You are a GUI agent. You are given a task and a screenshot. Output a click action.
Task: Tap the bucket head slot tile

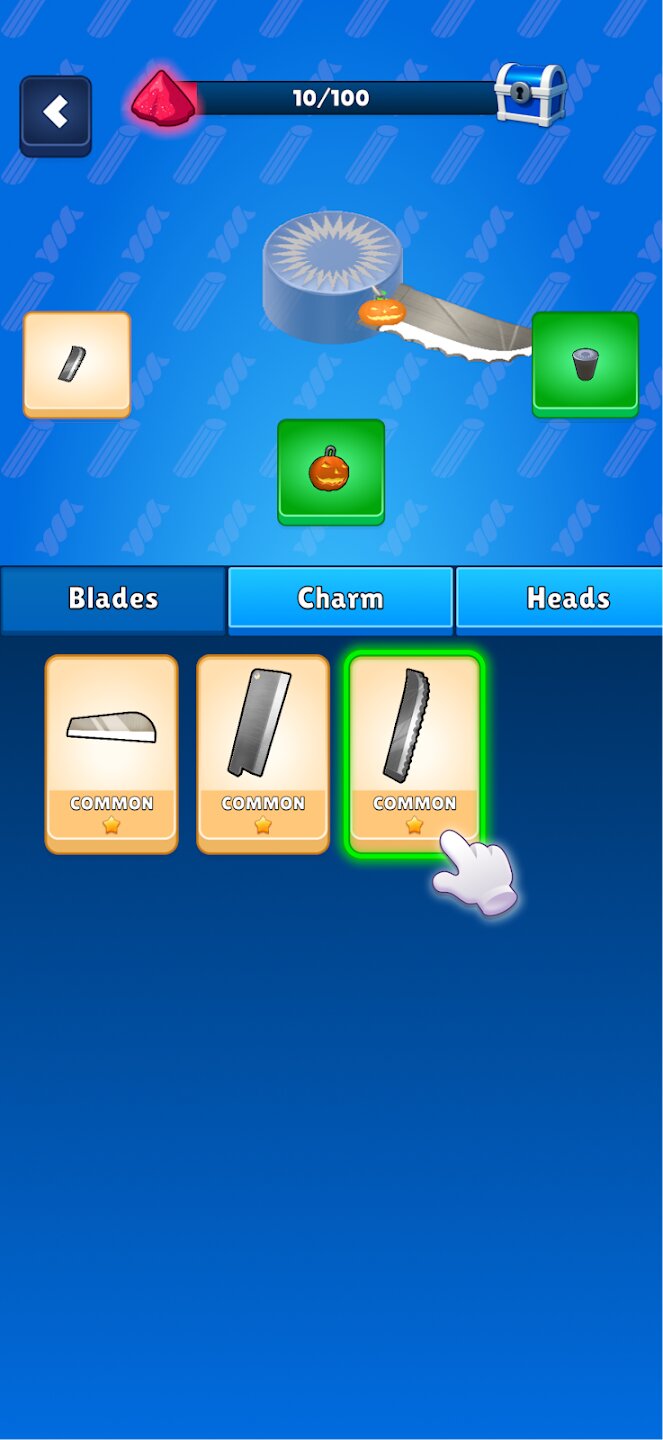pyautogui.click(x=585, y=364)
